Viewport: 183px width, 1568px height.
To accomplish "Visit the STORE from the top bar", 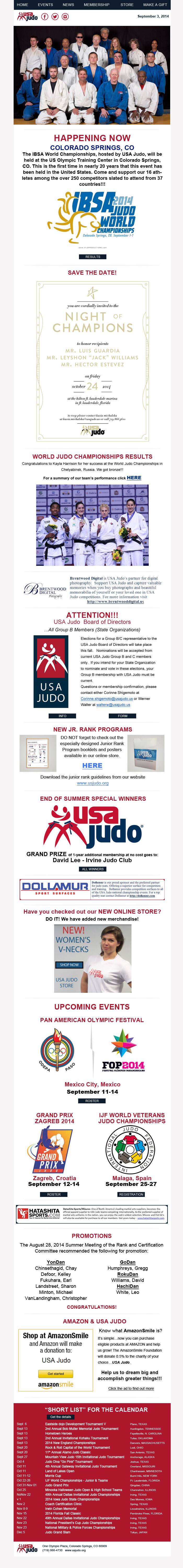I will pos(127,4).
